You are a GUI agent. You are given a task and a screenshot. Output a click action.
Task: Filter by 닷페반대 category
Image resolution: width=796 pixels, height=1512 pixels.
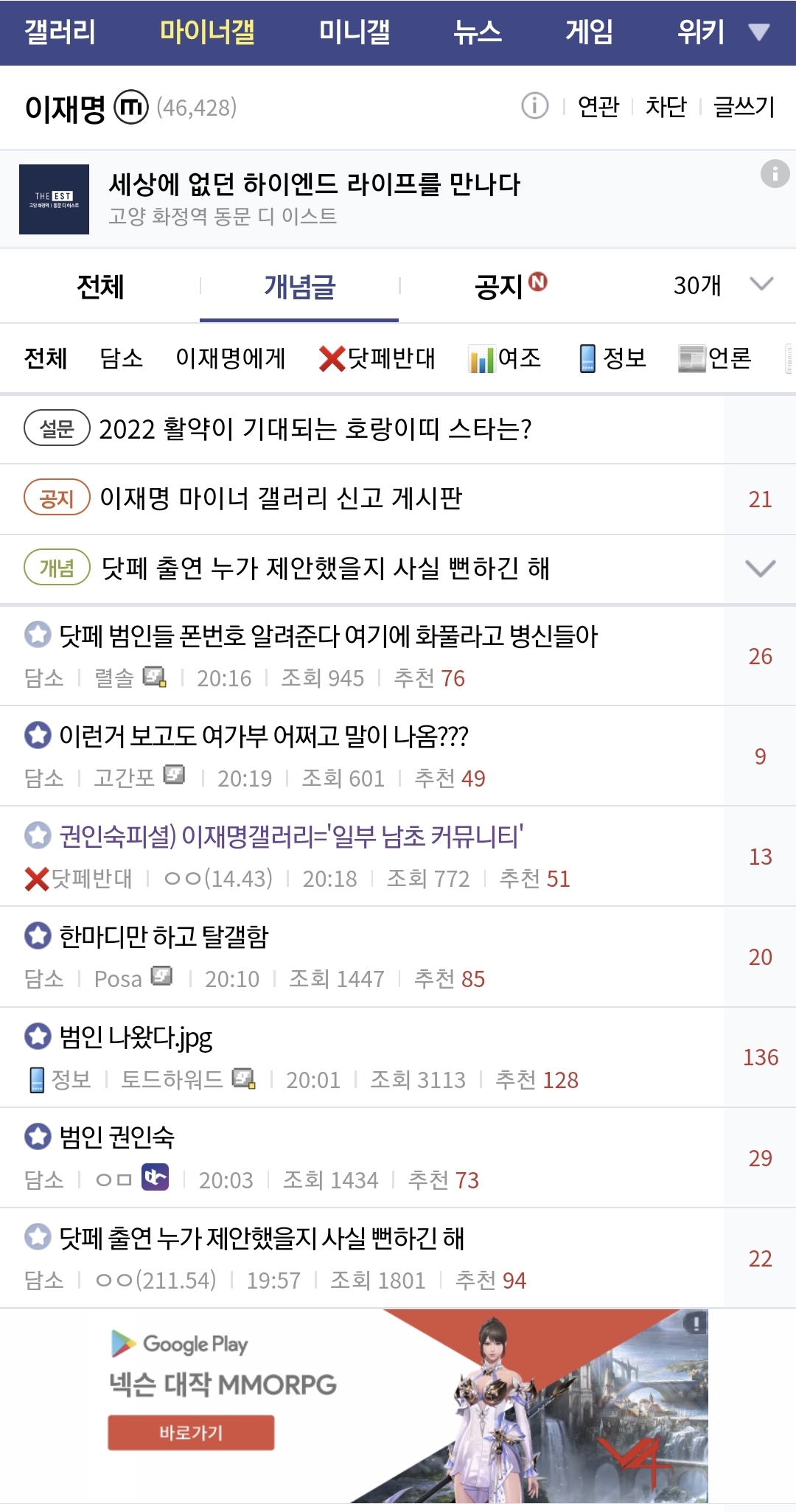click(377, 358)
